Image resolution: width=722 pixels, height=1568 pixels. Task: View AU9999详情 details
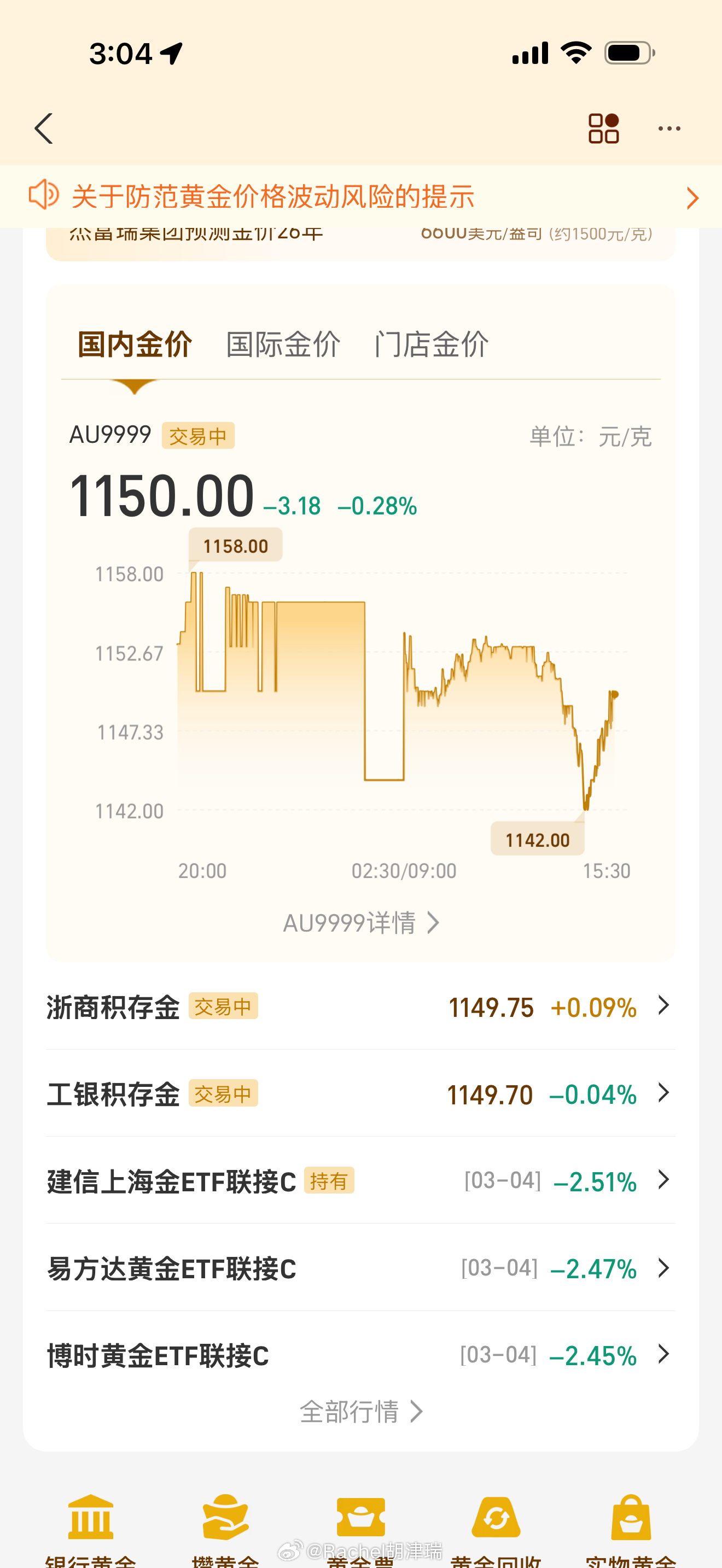(x=360, y=923)
